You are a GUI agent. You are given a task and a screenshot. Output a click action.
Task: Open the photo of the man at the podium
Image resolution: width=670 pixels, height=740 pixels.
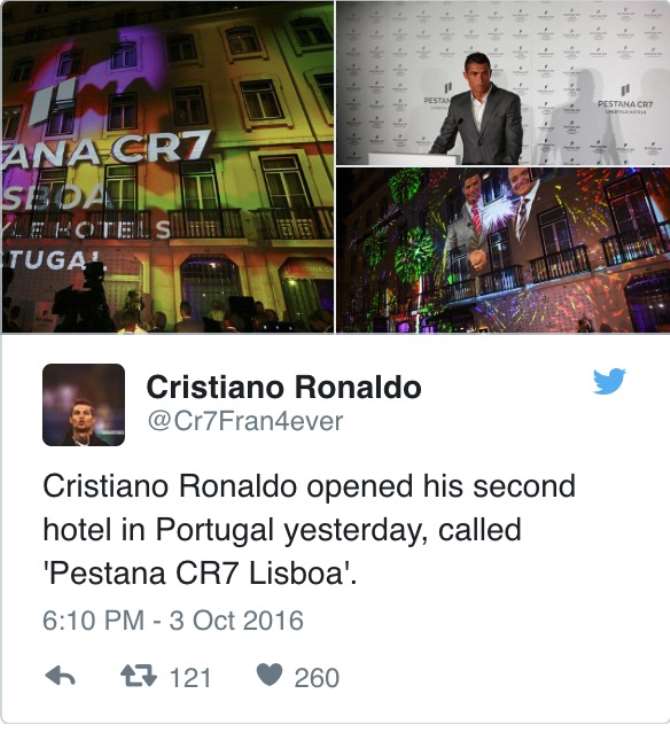click(x=503, y=83)
